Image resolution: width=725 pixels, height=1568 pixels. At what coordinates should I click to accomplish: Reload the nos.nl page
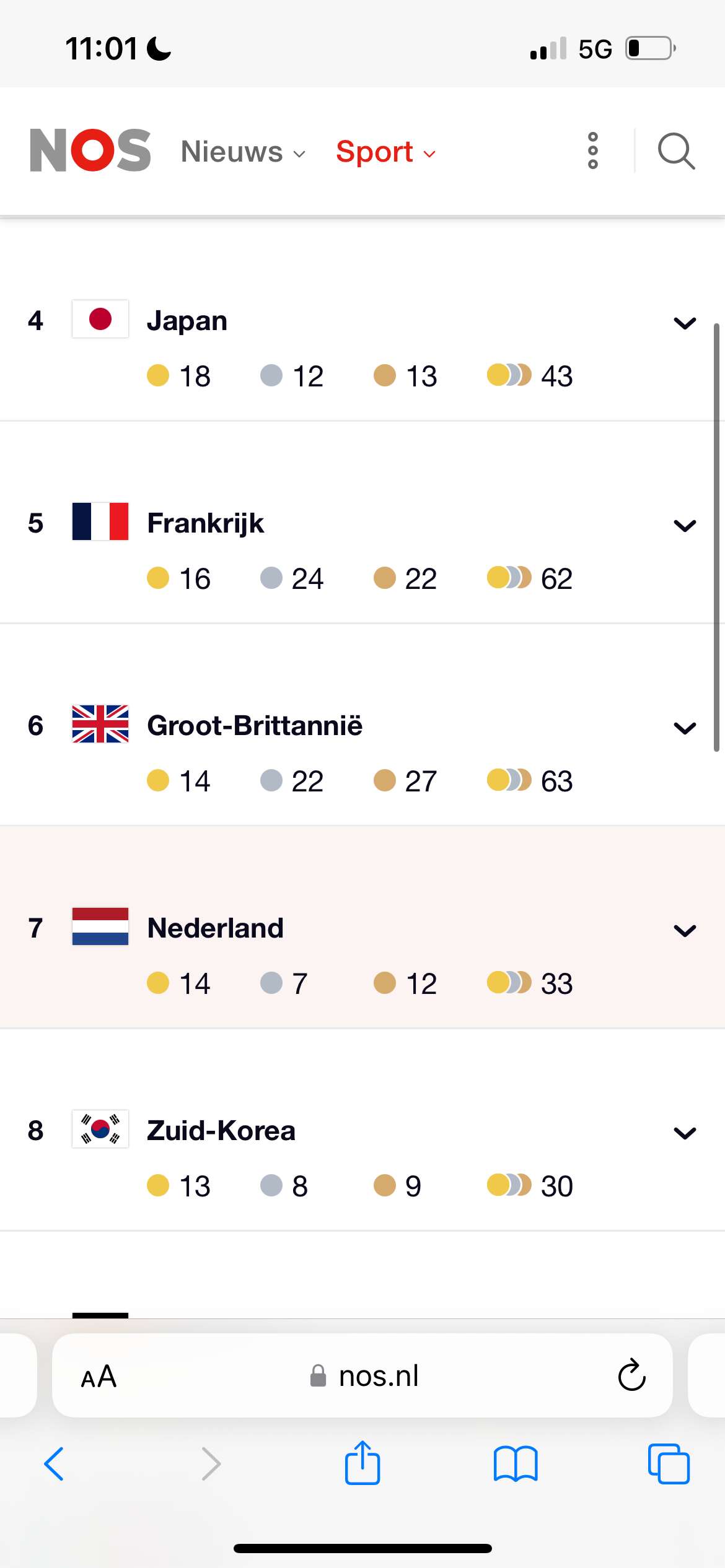631,1375
